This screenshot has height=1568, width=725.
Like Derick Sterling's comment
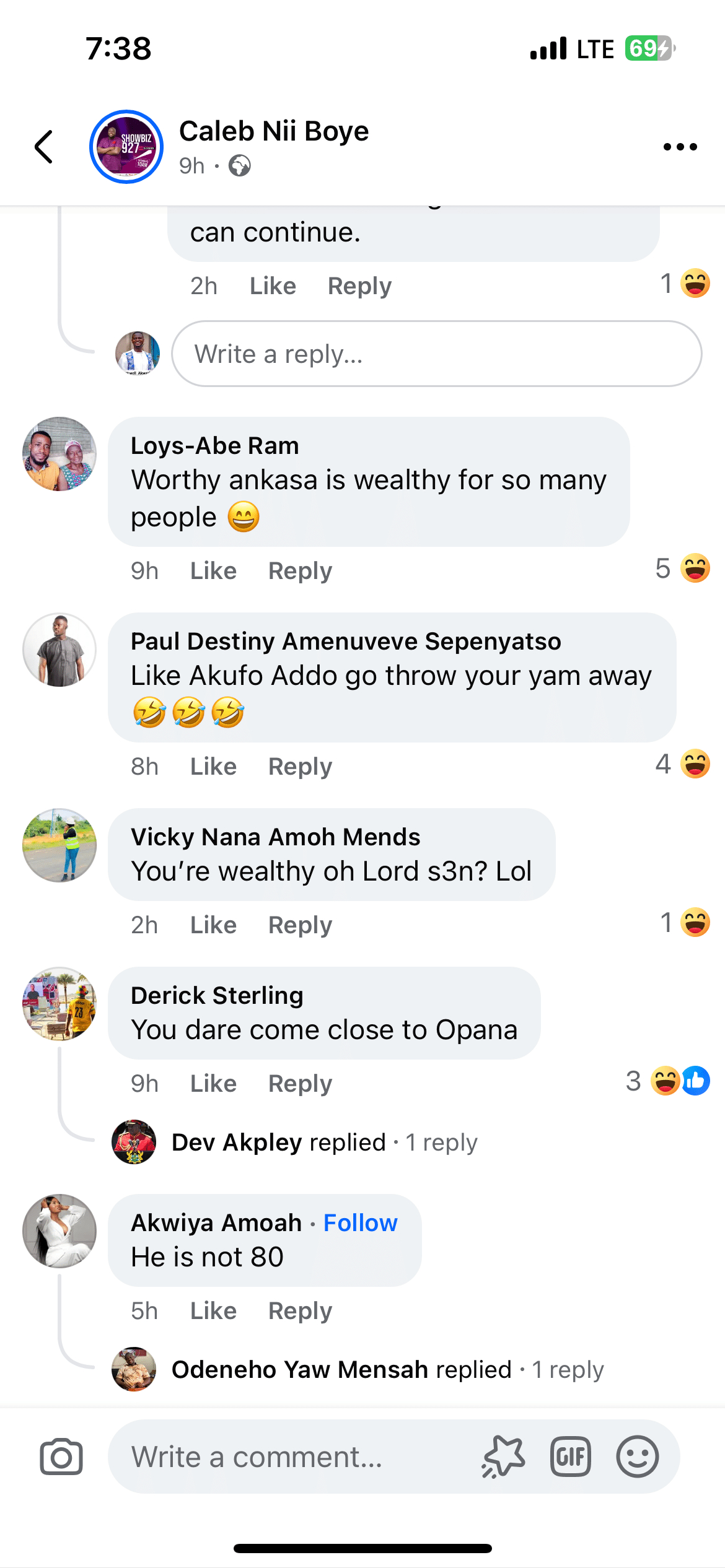coord(213,1083)
